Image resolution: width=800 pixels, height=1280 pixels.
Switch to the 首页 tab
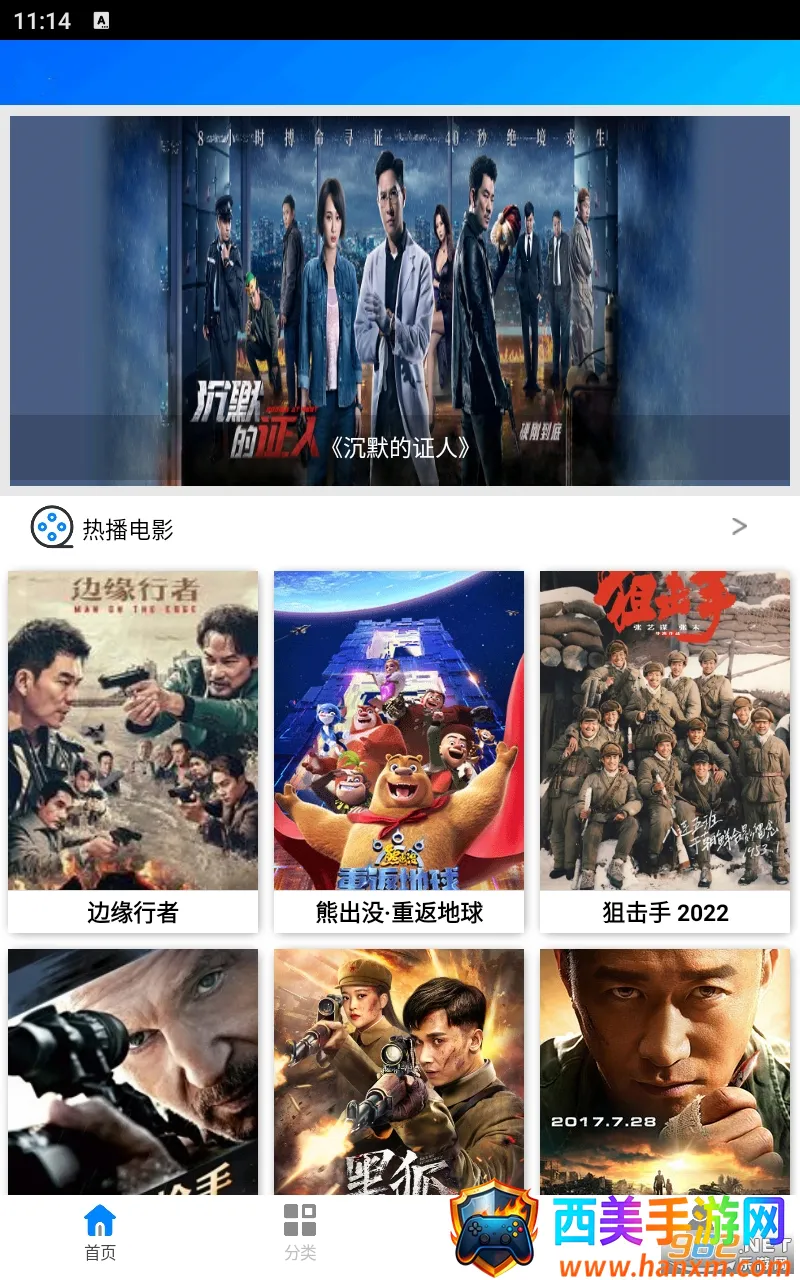point(100,1232)
